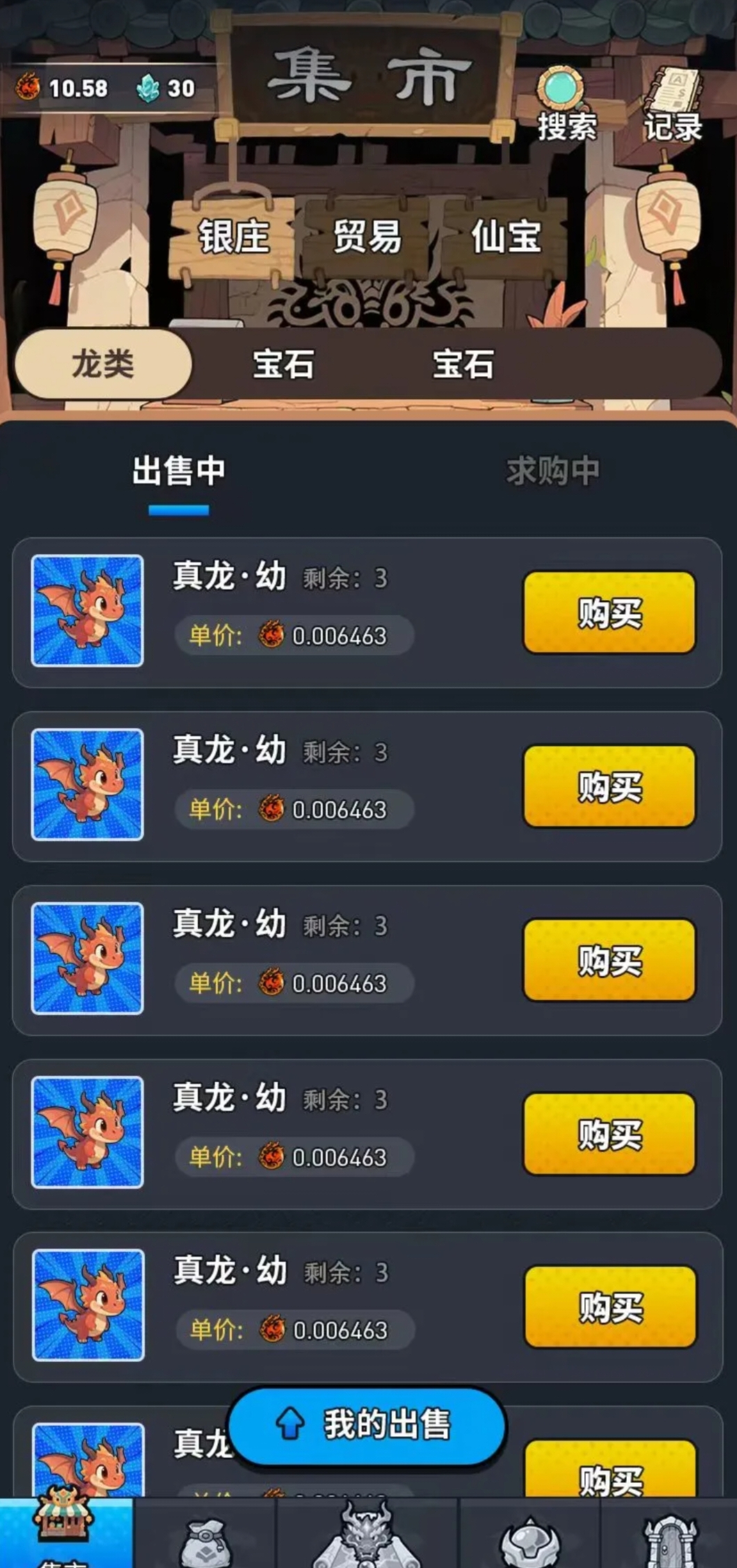Open the 搜索 magnifier search
737x1568 pixels.
565,104
